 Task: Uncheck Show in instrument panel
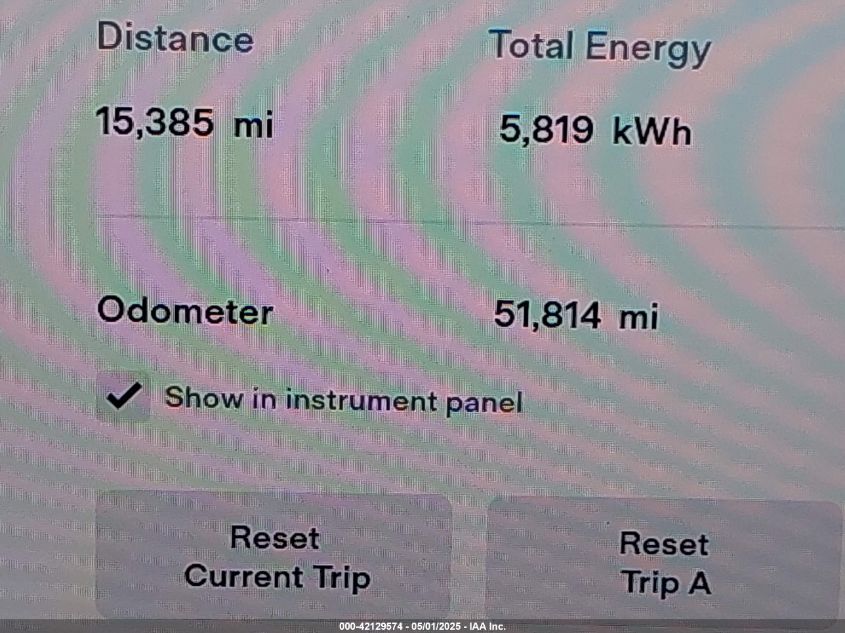point(124,397)
